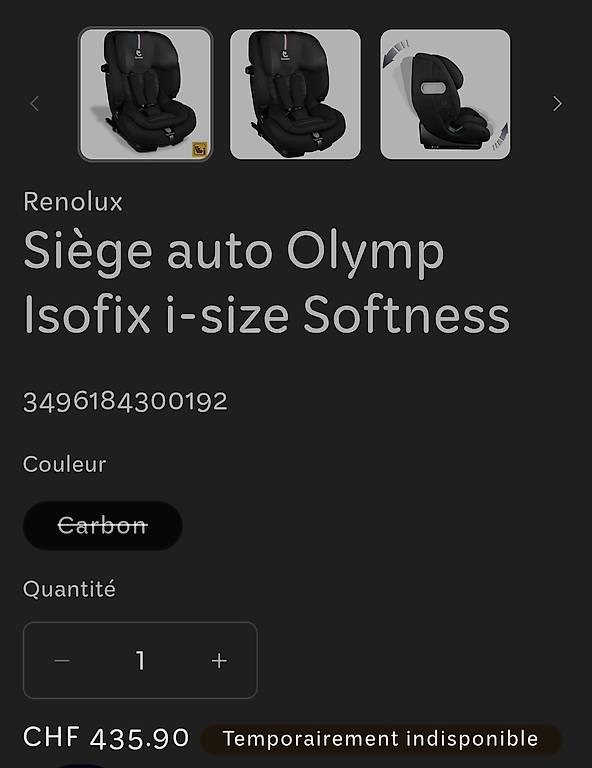
Task: Show the next gallery thumbnails
Action: pos(557,103)
